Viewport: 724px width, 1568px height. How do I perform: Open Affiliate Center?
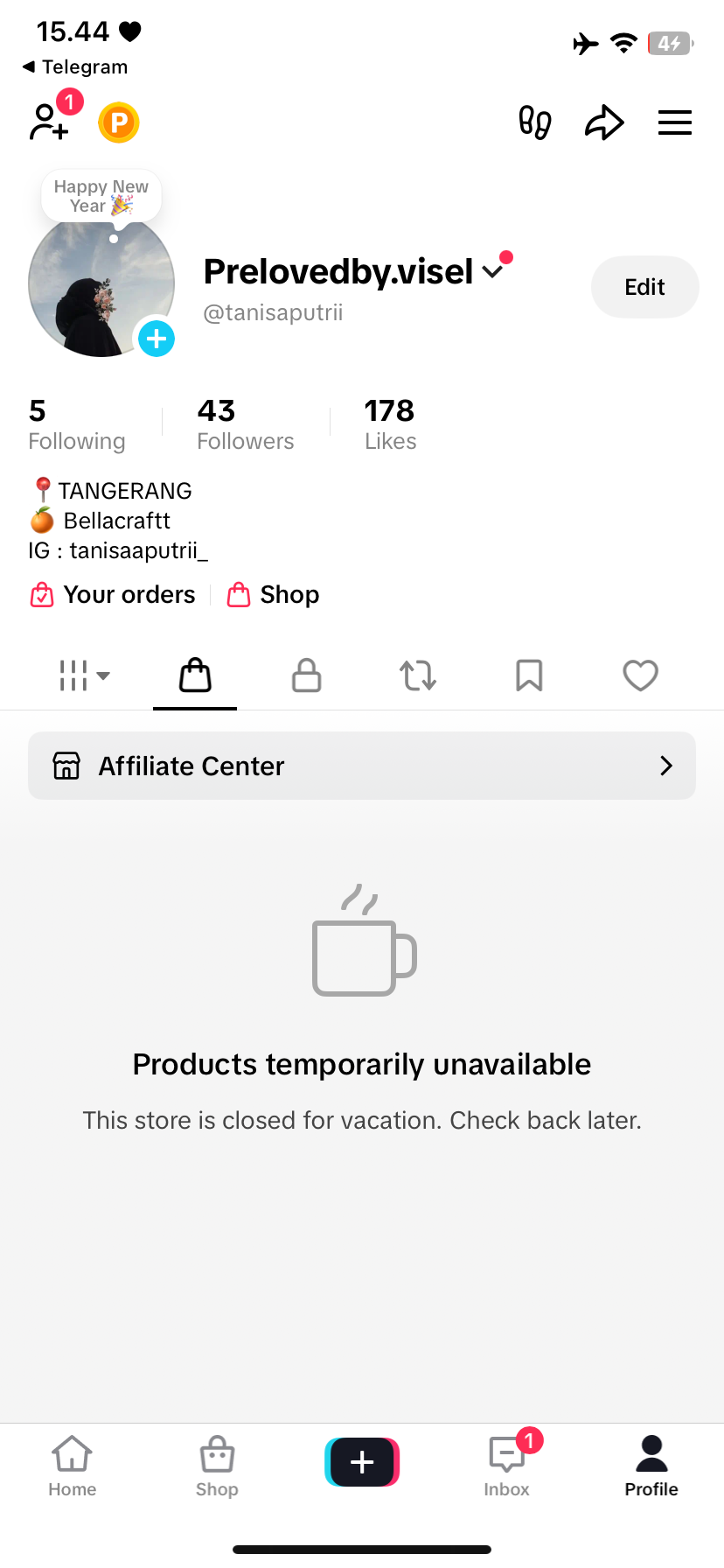pyautogui.click(x=362, y=766)
